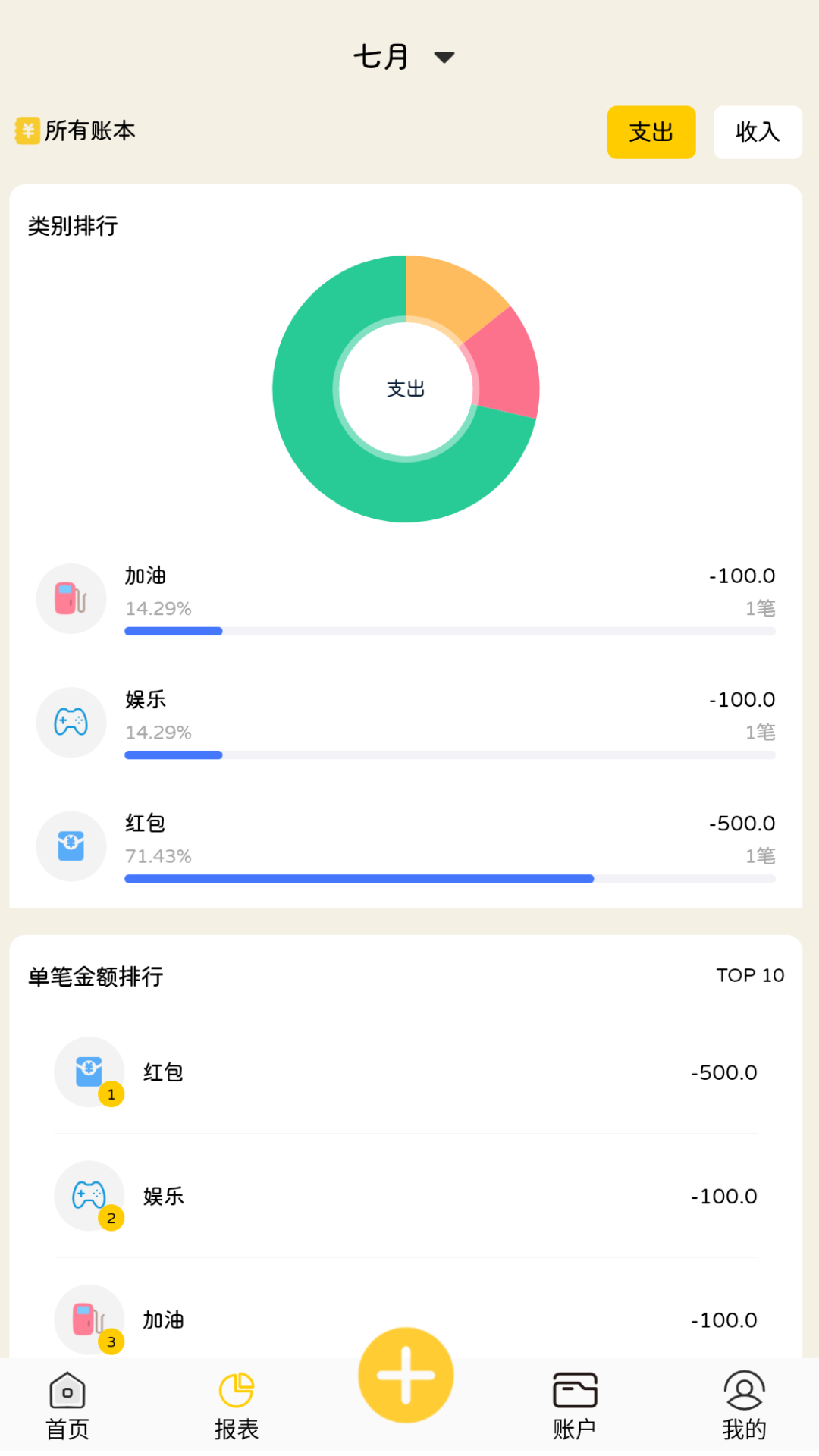The width and height of the screenshot is (819, 1456).
Task: Click the 娱乐 game controller icon
Action: coord(71,722)
